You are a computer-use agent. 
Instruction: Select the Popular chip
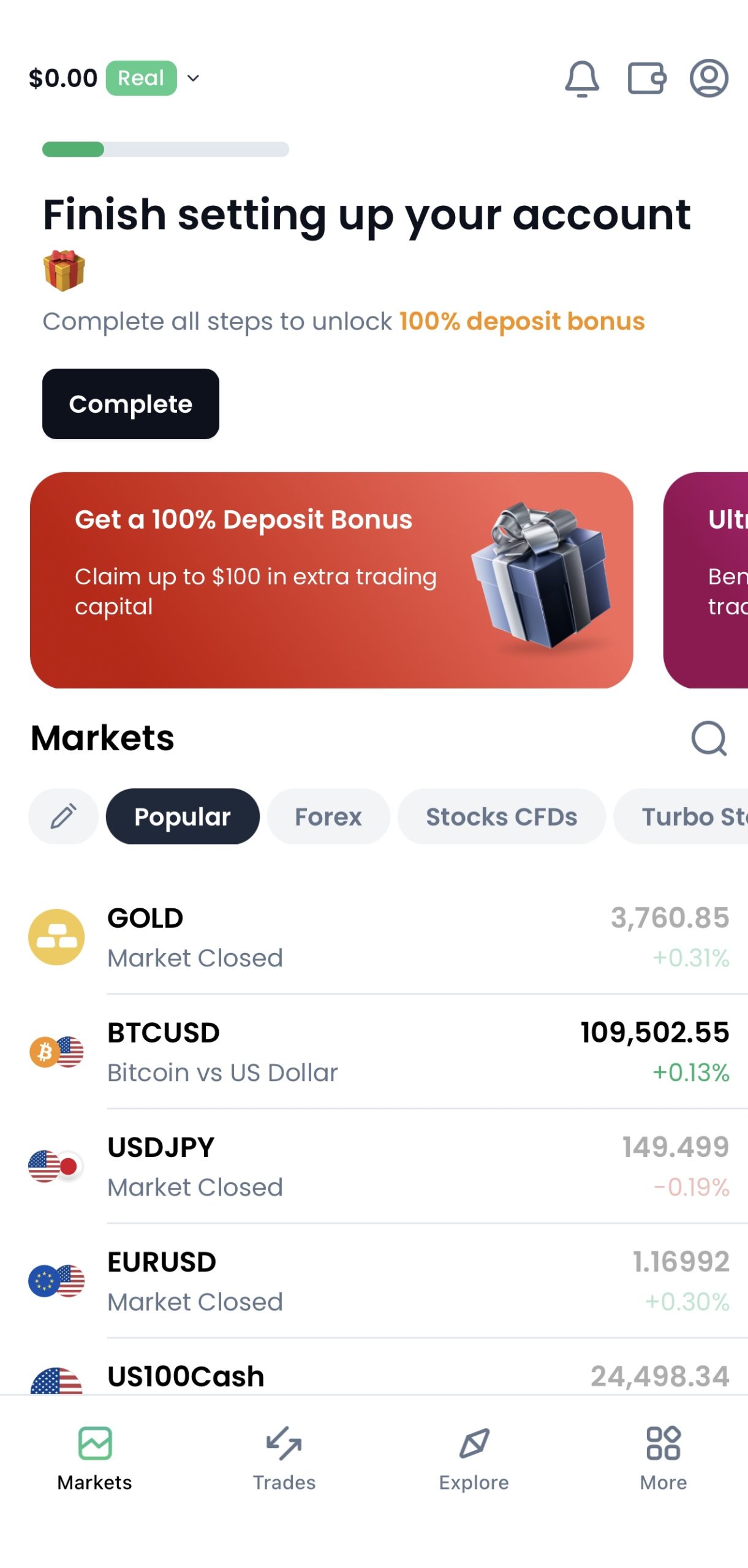[183, 816]
